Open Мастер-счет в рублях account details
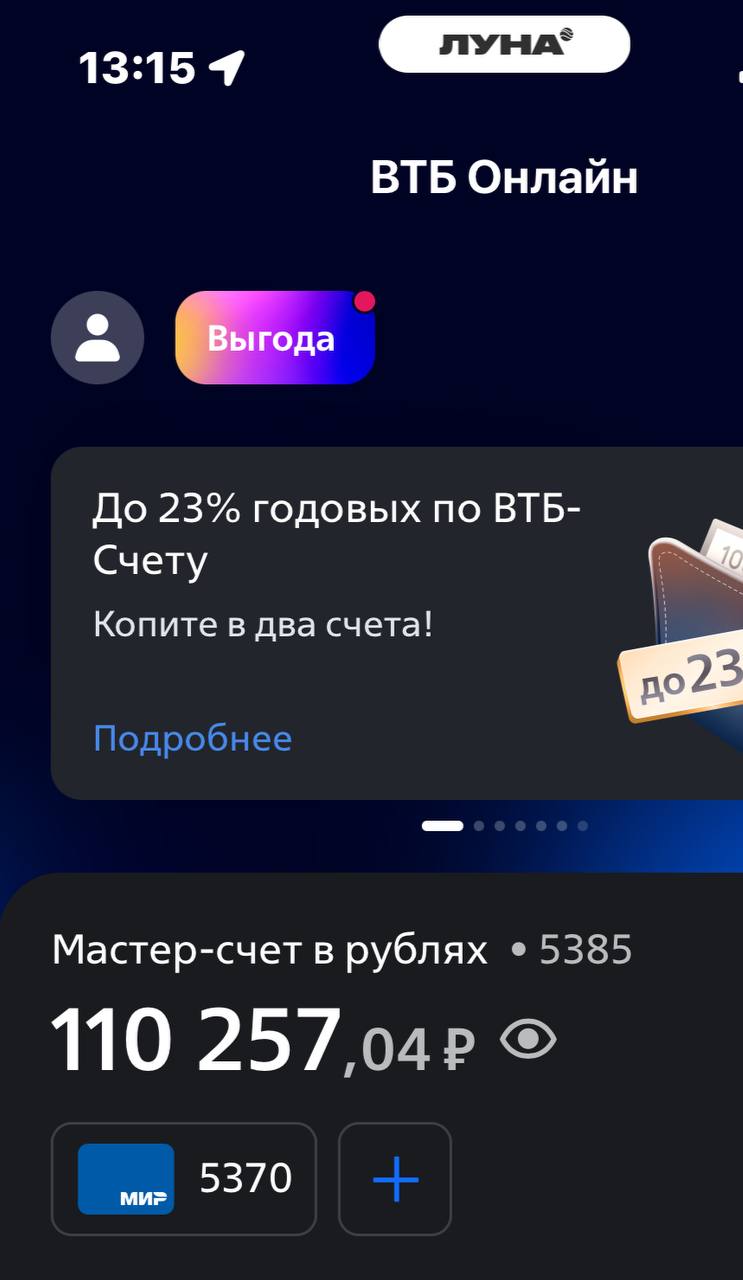743x1280 pixels. point(270,950)
